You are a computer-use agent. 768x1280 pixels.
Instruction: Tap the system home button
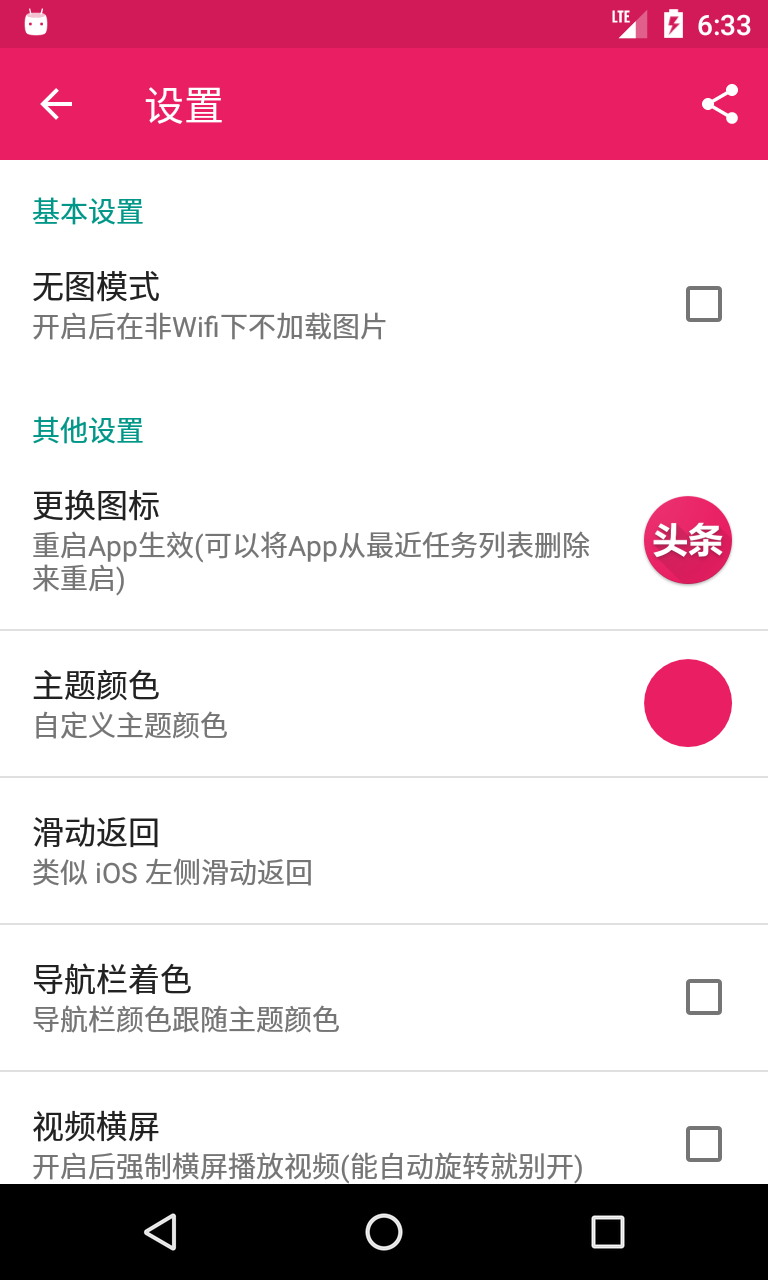click(x=384, y=1232)
